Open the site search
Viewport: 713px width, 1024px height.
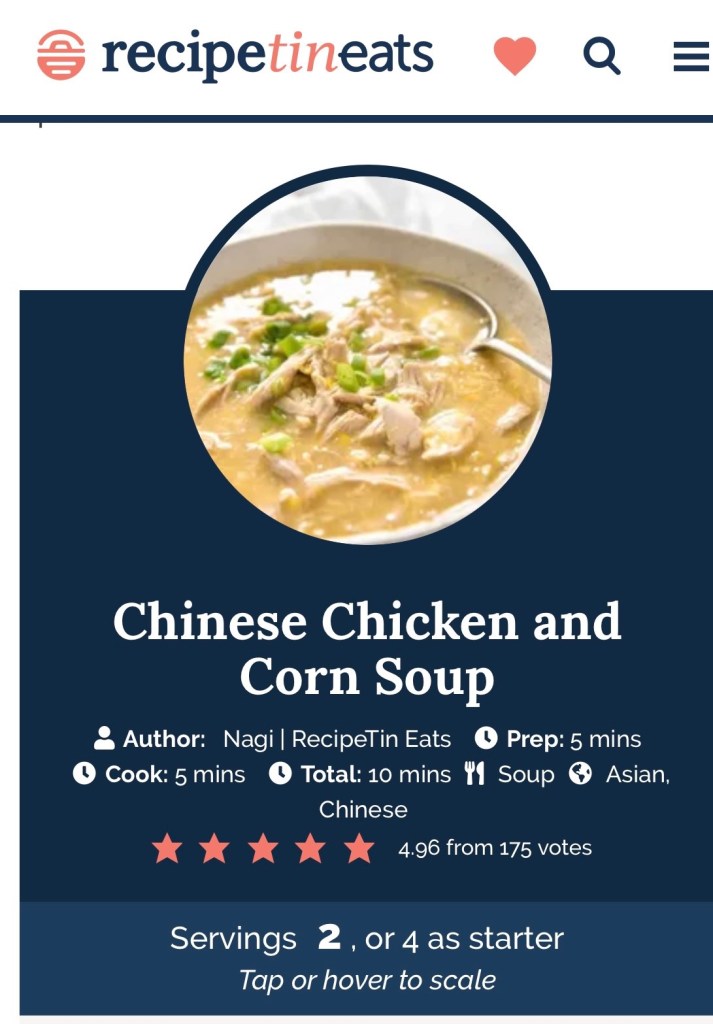(x=602, y=56)
